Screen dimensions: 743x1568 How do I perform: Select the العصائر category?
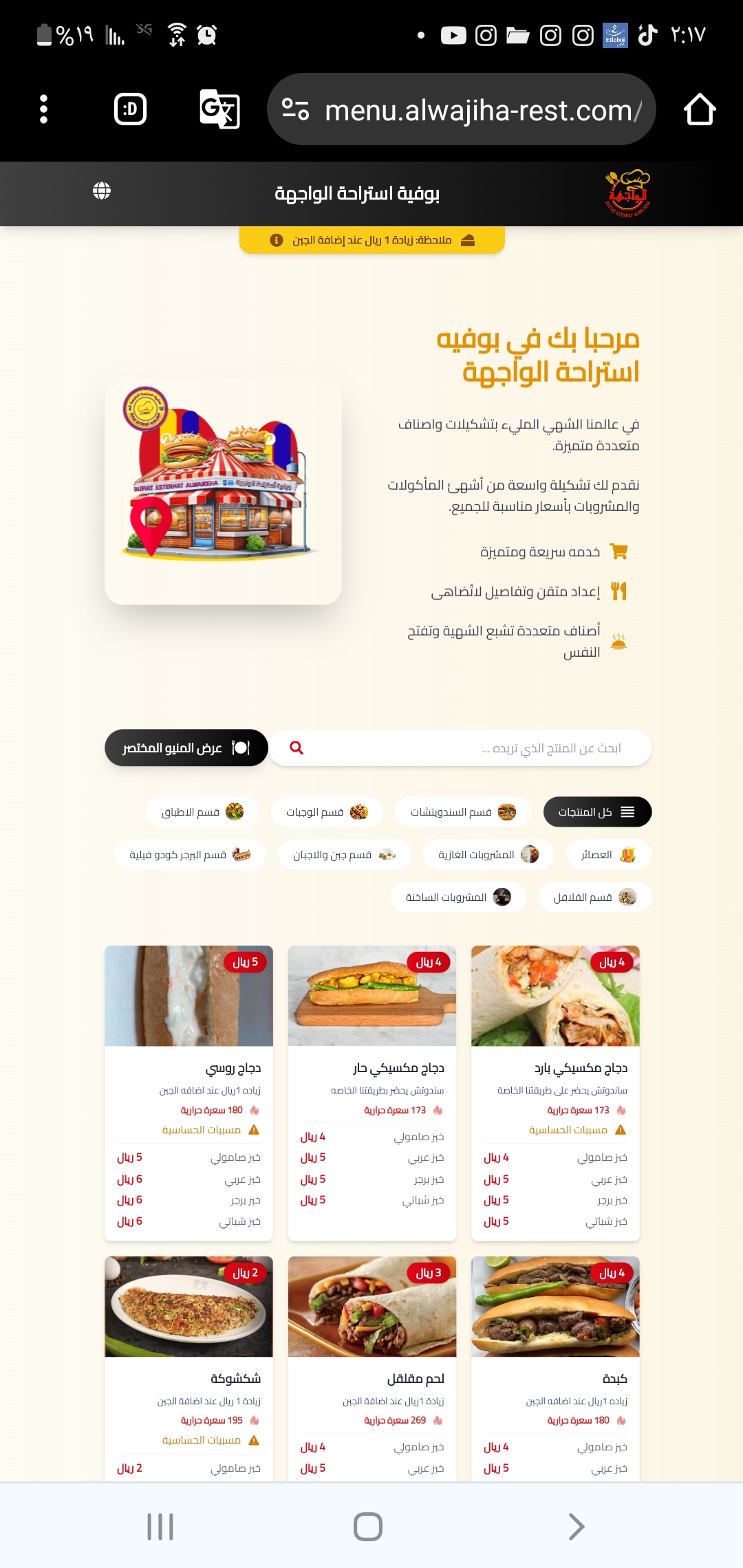pyautogui.click(x=608, y=855)
